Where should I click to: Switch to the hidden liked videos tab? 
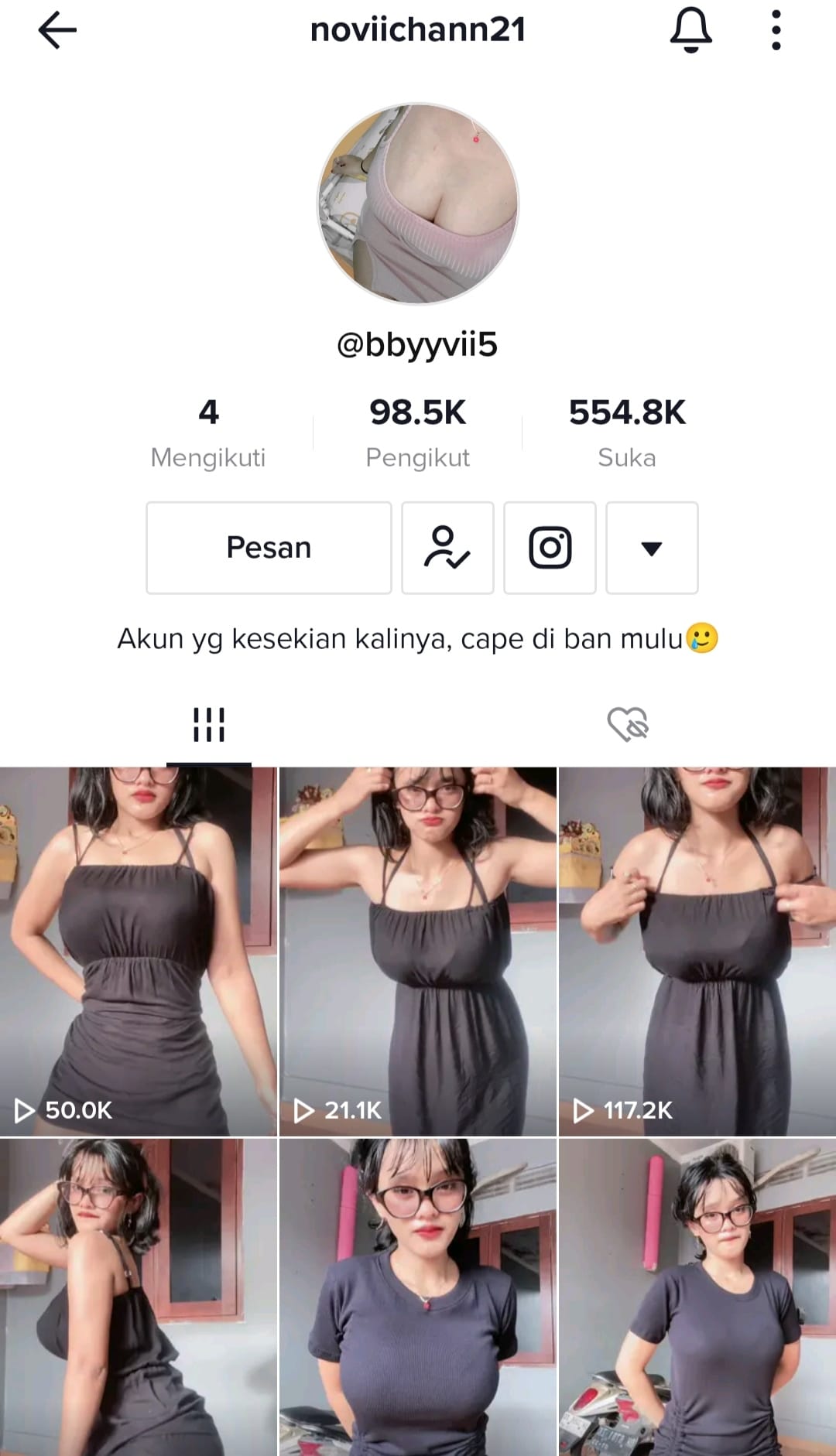627,725
